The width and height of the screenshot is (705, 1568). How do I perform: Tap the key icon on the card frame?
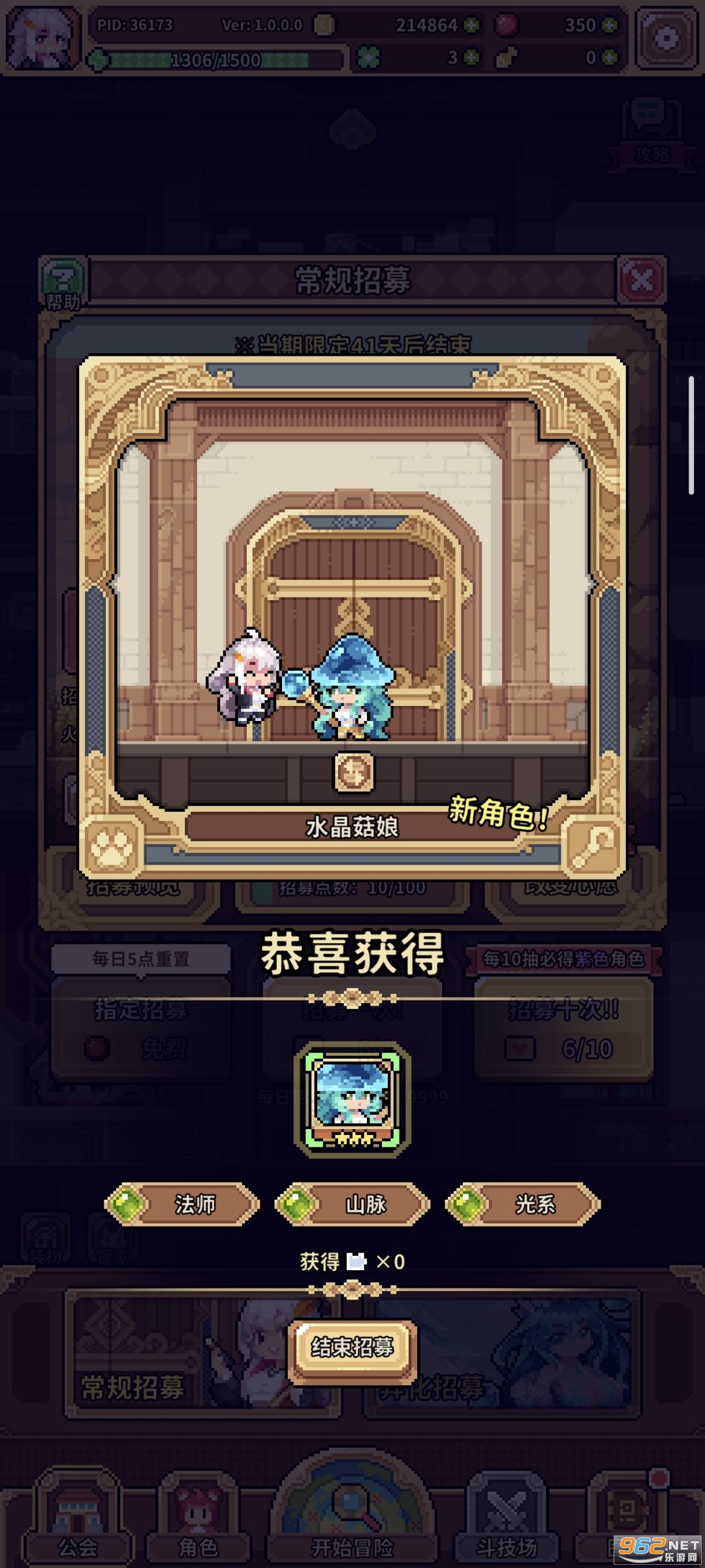point(593,847)
